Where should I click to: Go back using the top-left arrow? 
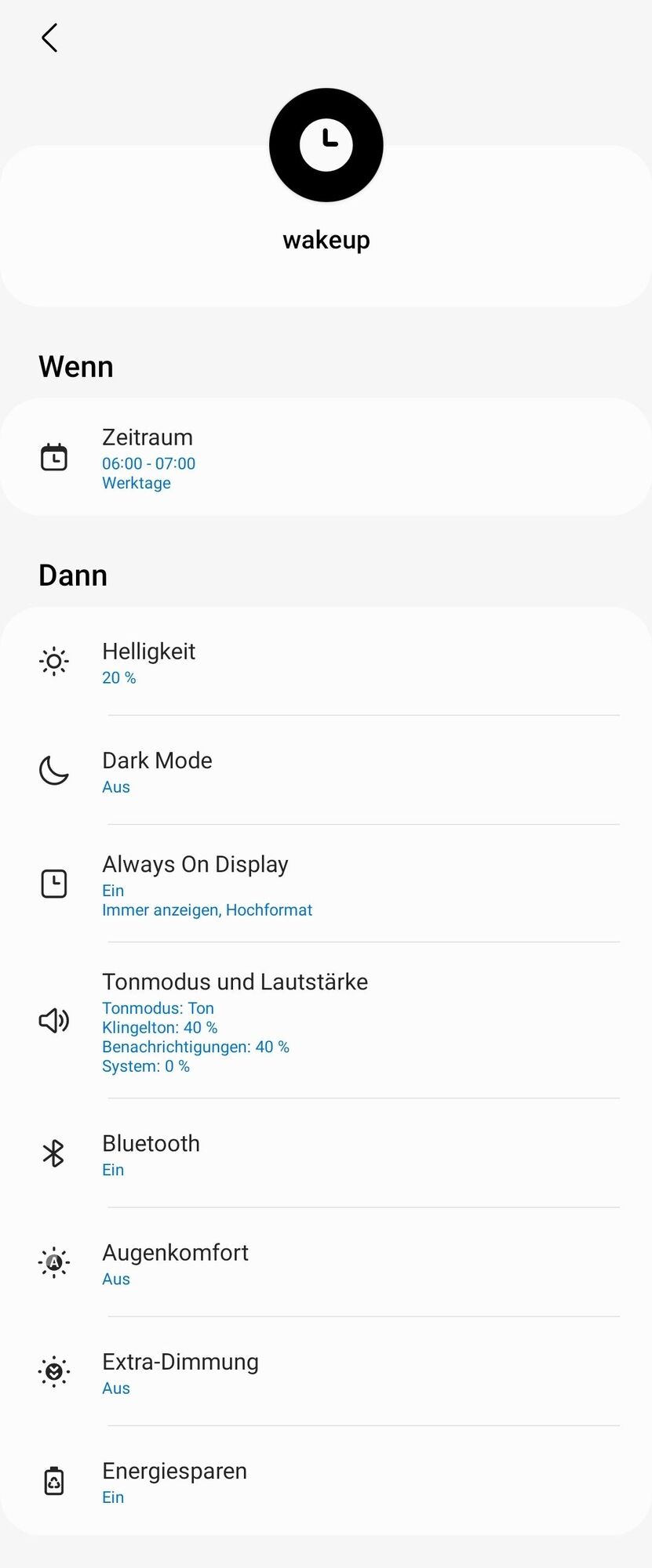(49, 38)
